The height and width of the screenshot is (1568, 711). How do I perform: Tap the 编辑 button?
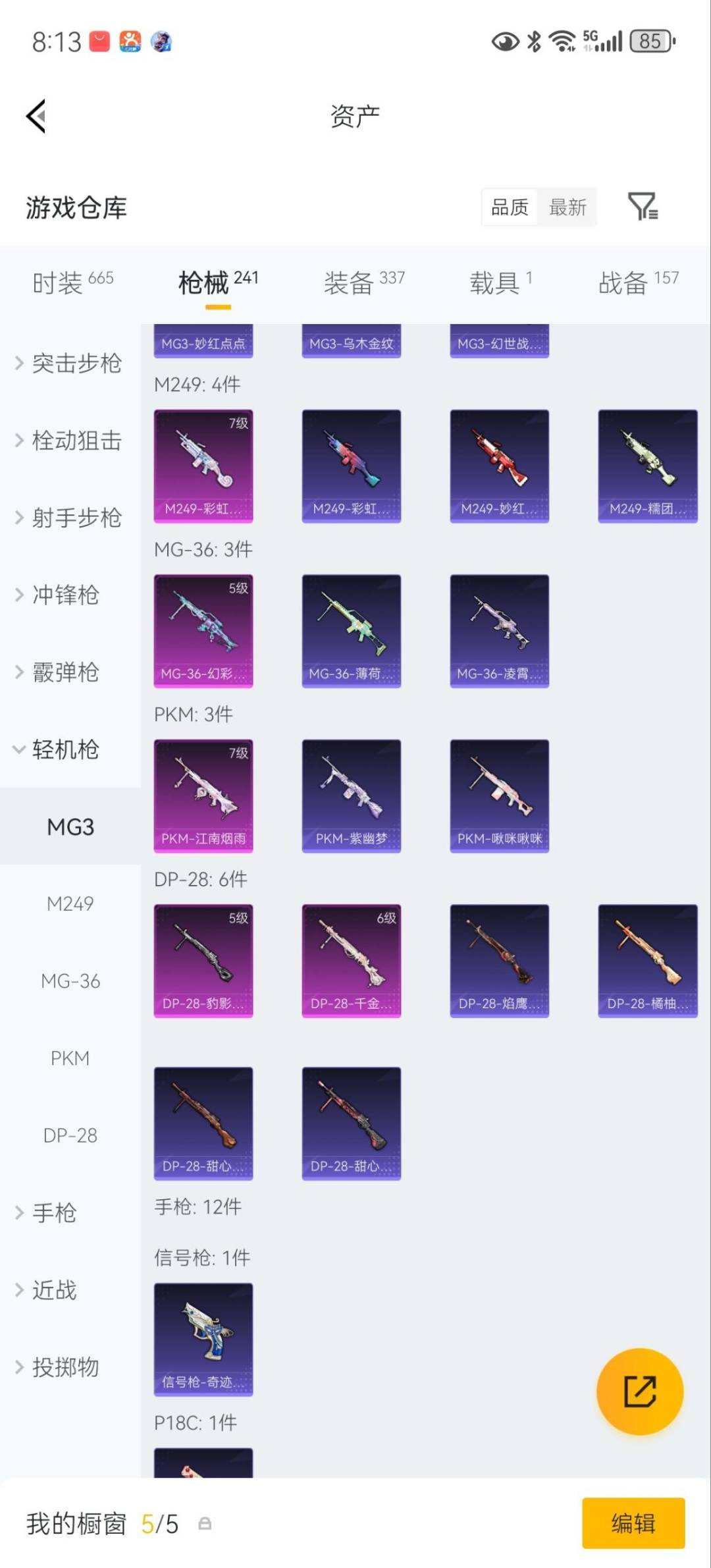coord(633,1523)
